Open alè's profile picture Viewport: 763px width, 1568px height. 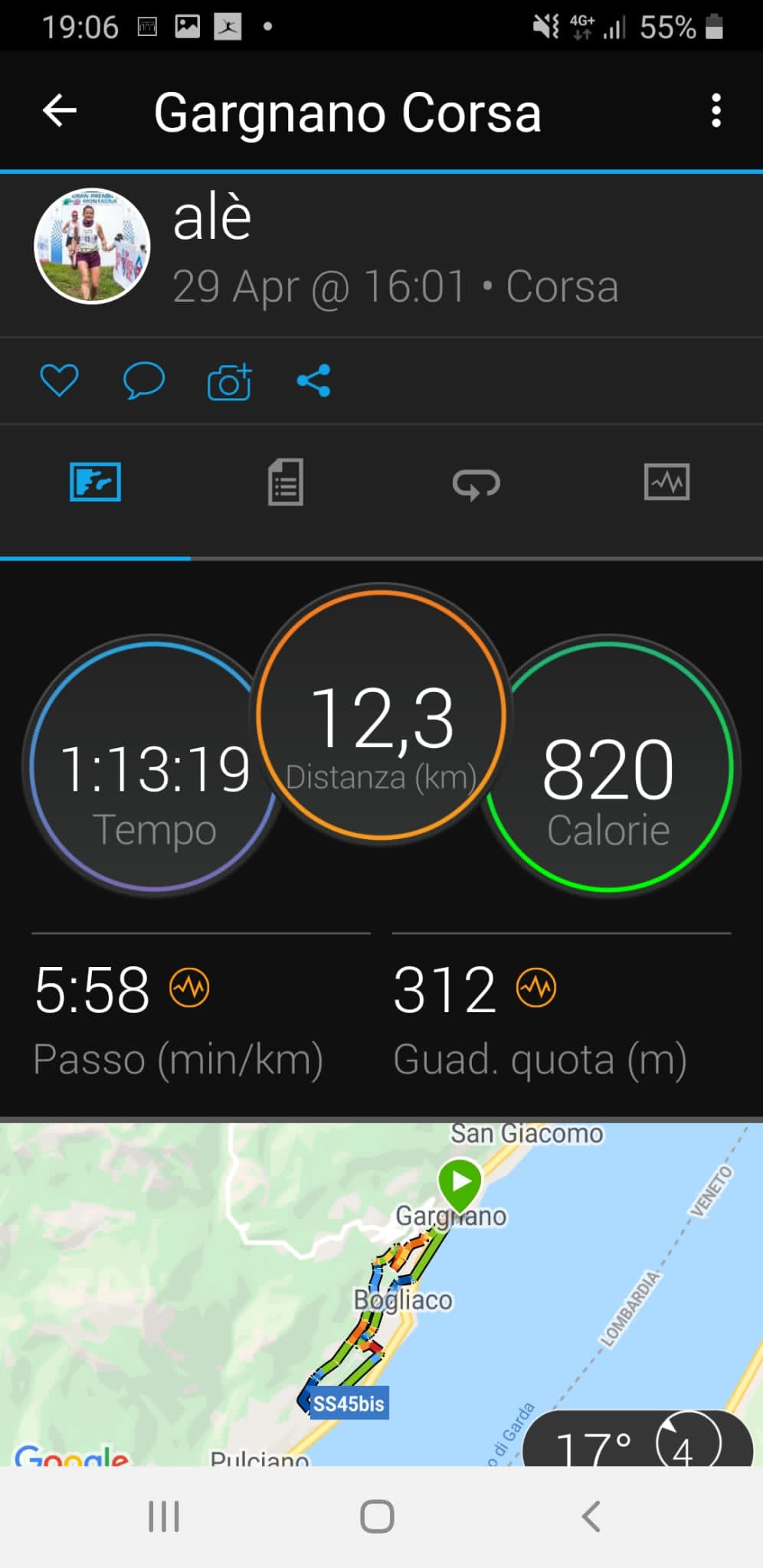tap(92, 246)
